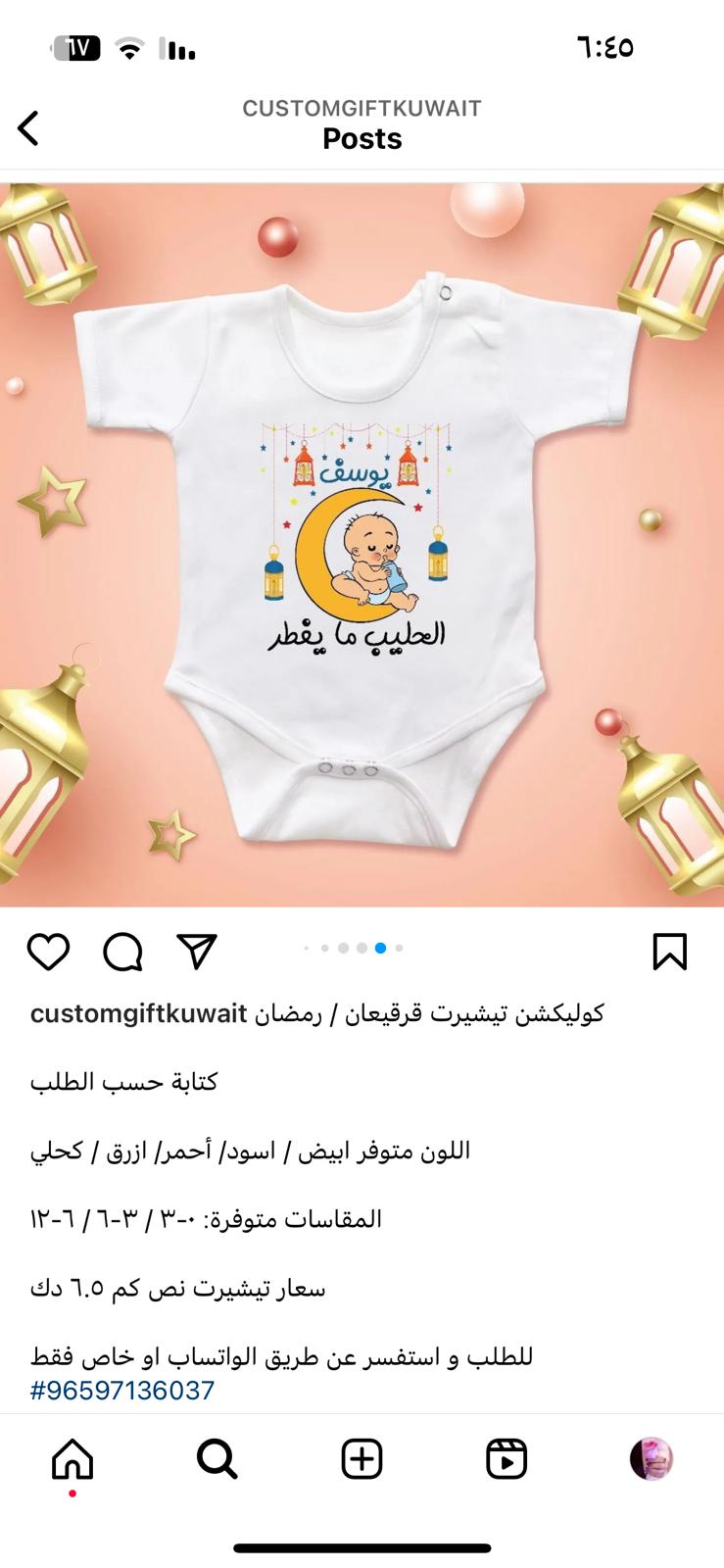Open your profile from the avatar tab
The height and width of the screenshot is (1568, 724).
click(652, 1459)
